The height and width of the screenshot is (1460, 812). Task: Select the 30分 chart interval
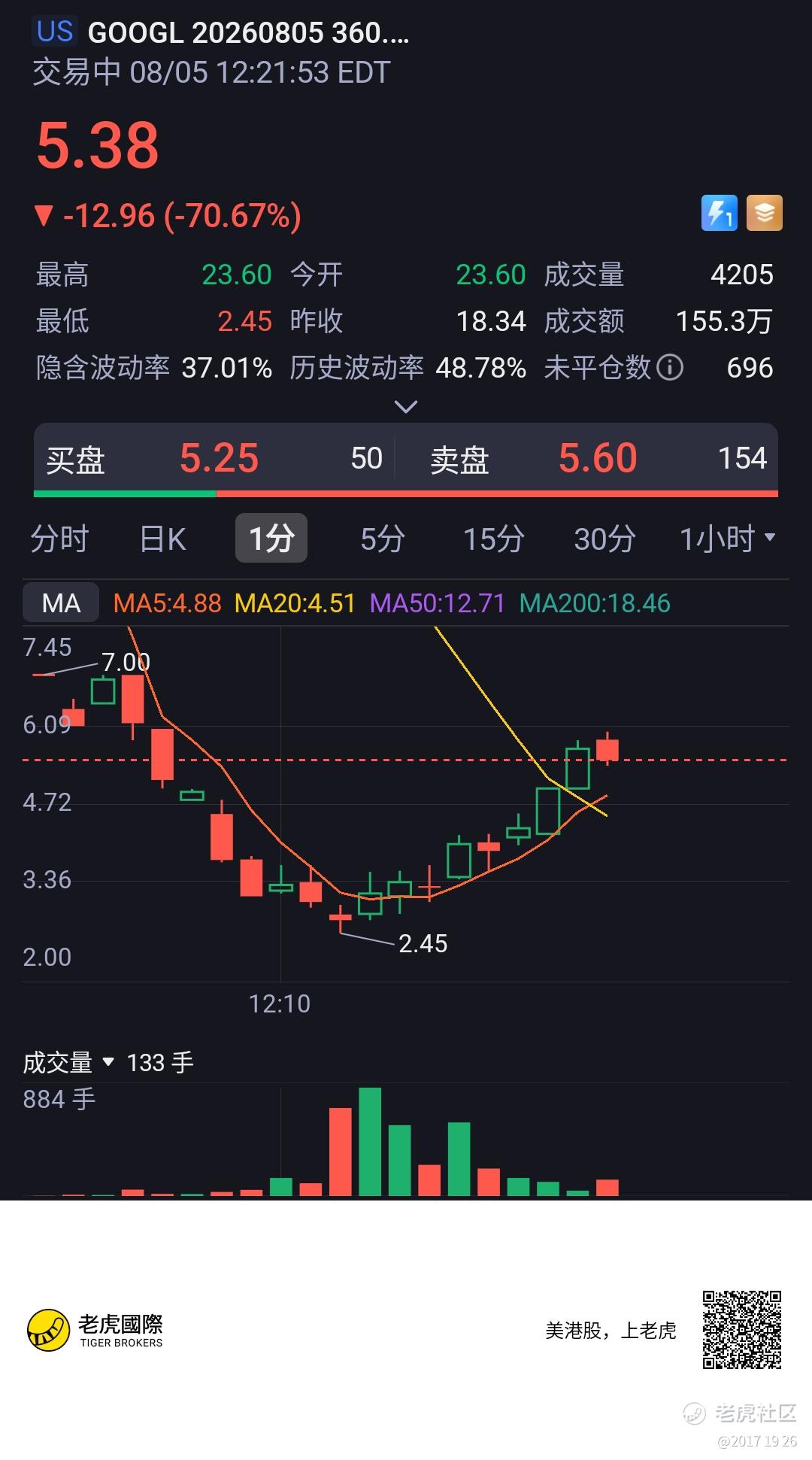pos(604,539)
